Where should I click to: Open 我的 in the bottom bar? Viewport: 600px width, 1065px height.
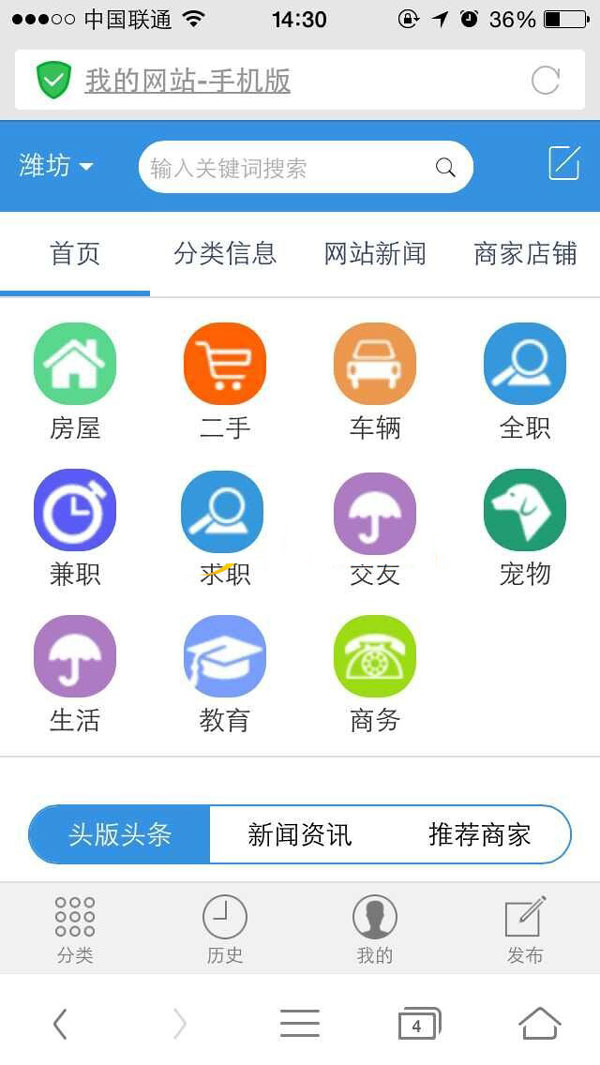coord(375,929)
